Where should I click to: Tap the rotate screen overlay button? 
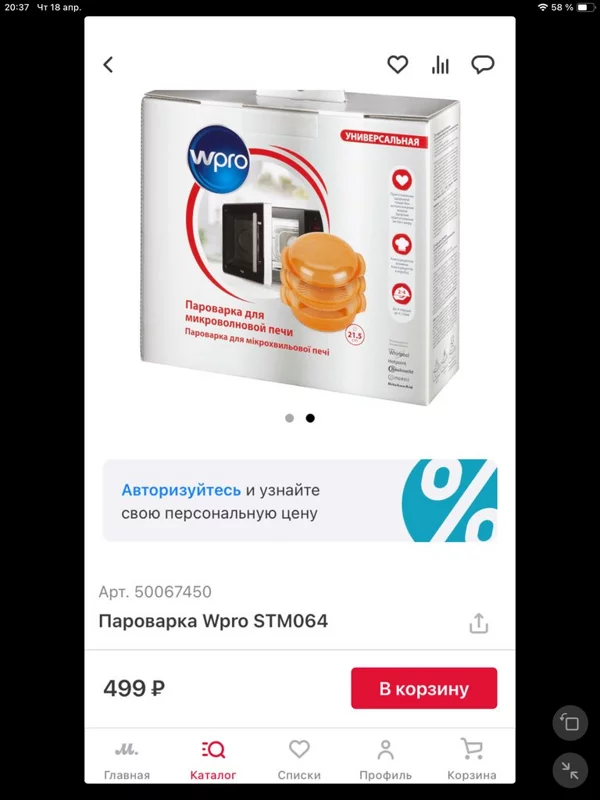coord(570,723)
